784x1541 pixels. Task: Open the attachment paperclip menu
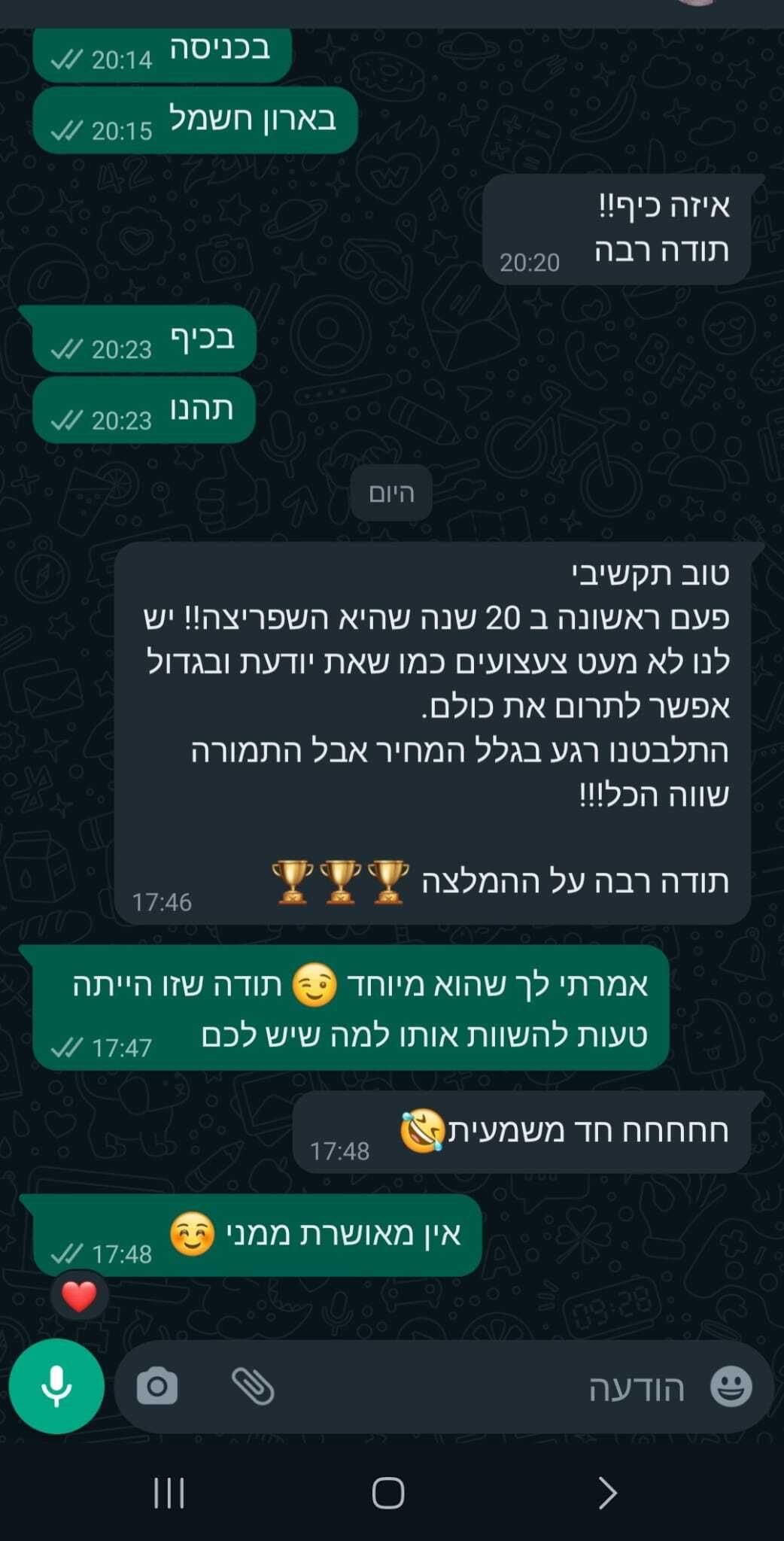[x=253, y=1386]
